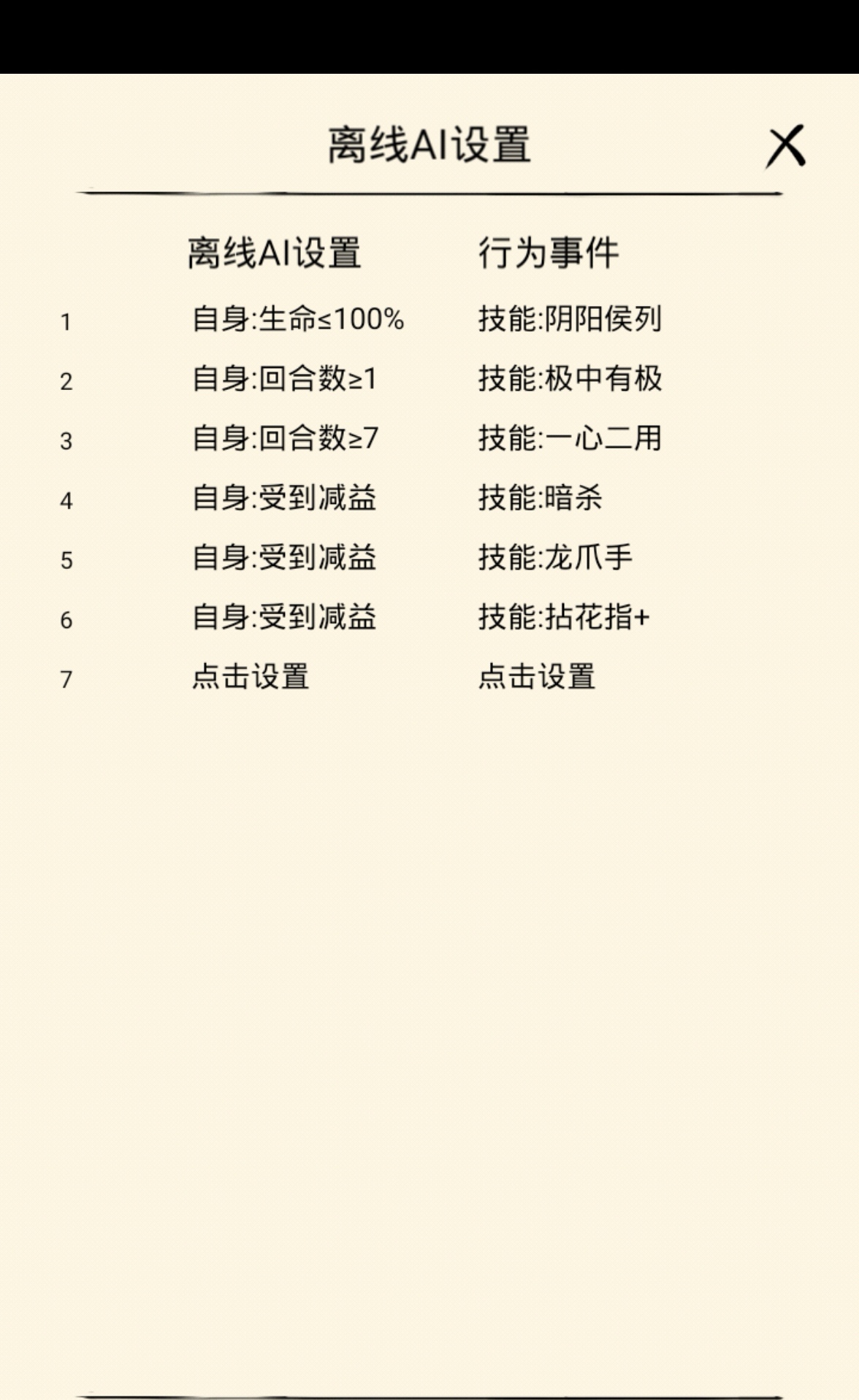The width and height of the screenshot is (859, 1400).
Task: Change the 技能:暗杀 action
Action: click(541, 498)
